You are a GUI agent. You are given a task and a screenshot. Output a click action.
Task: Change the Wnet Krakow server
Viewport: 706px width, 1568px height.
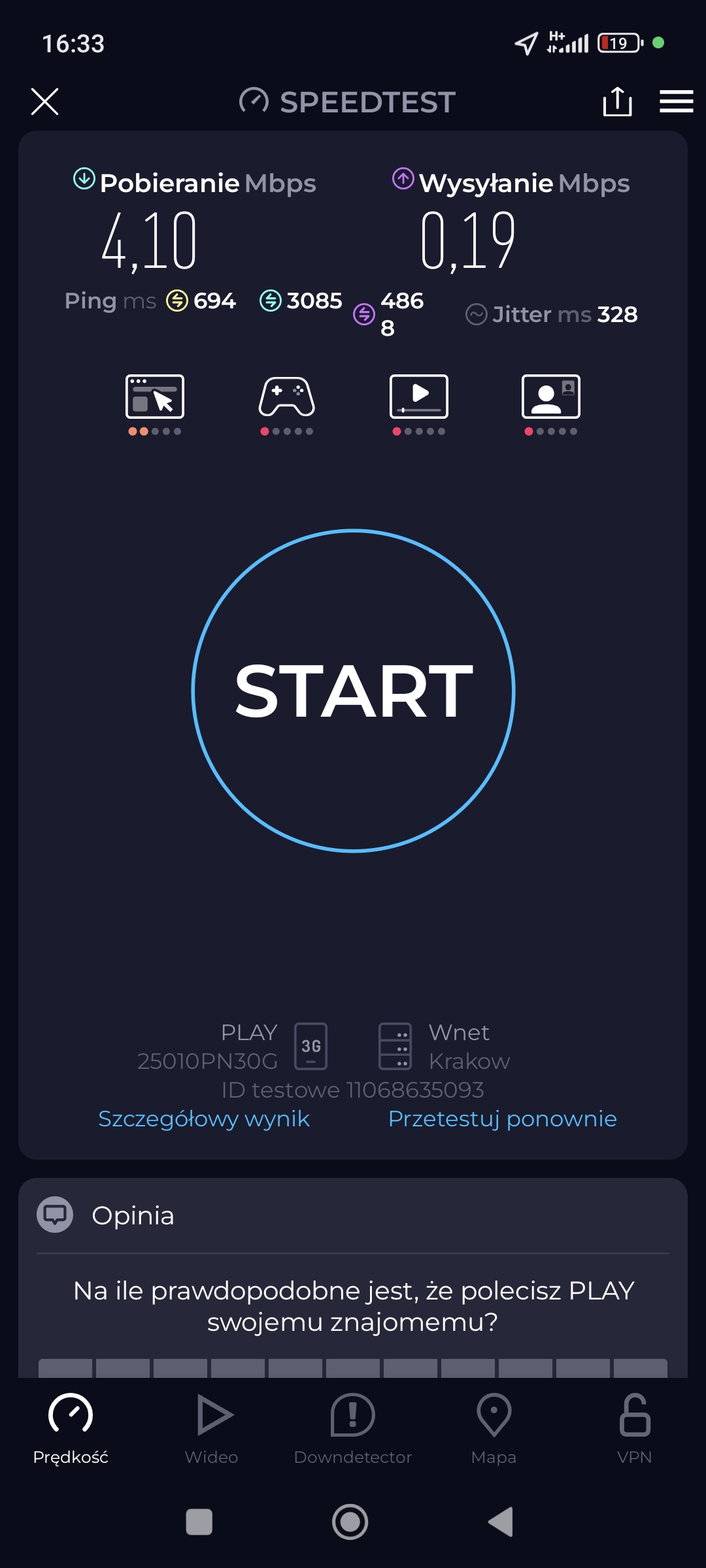(x=445, y=1046)
